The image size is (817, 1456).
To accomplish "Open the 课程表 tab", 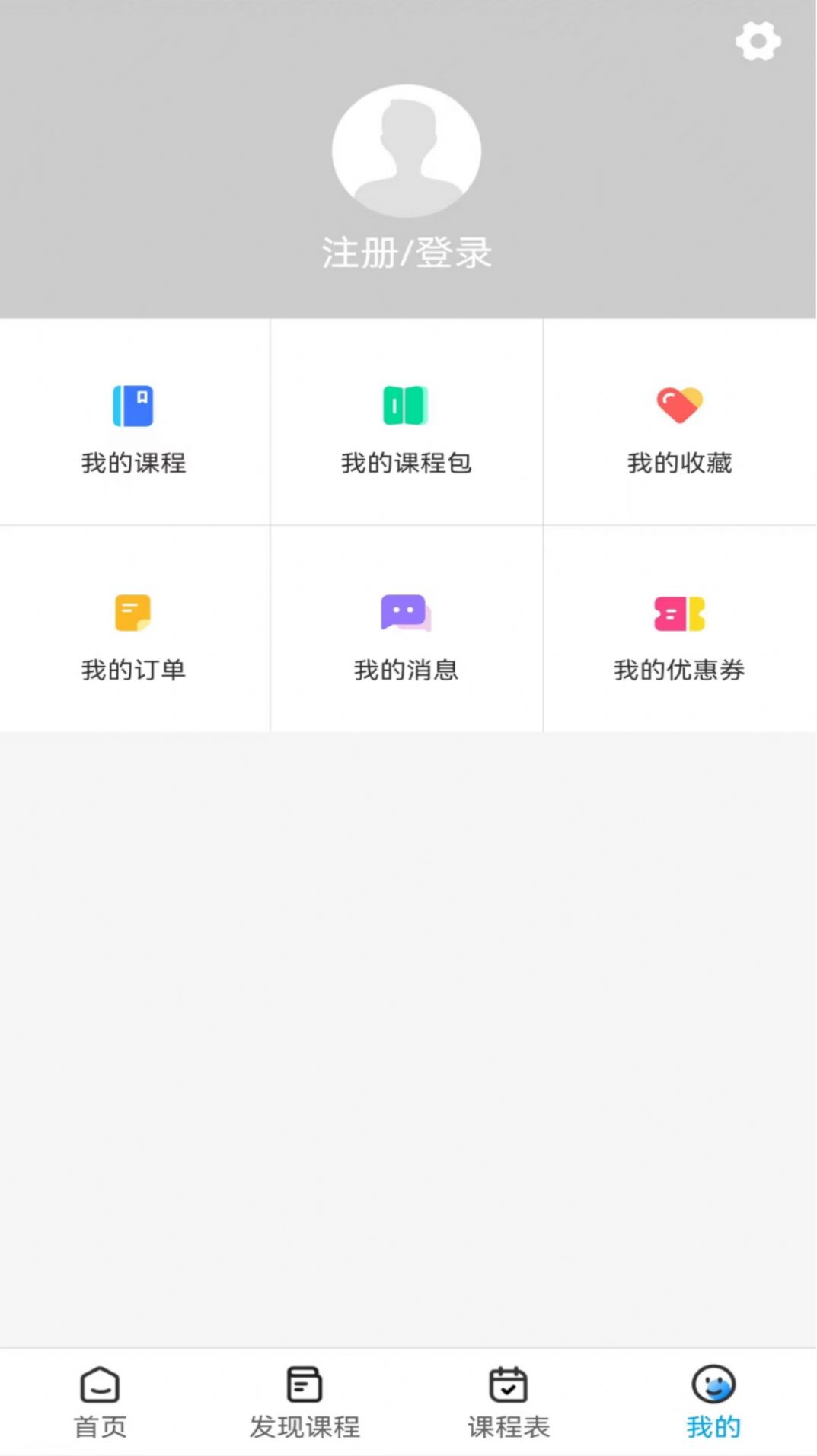I will coord(506,1404).
